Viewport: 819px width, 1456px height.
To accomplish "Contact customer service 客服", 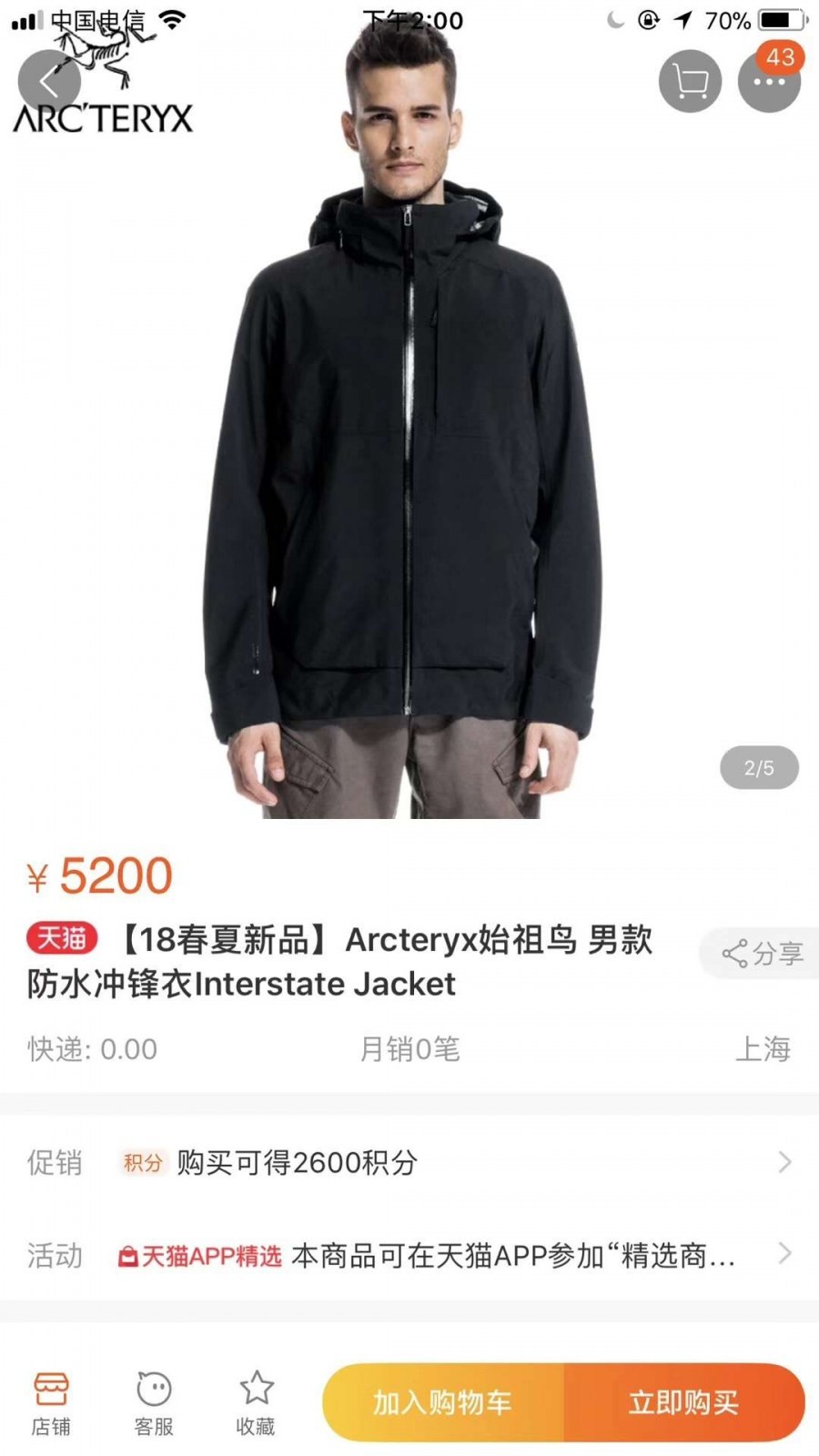I will point(154,1403).
